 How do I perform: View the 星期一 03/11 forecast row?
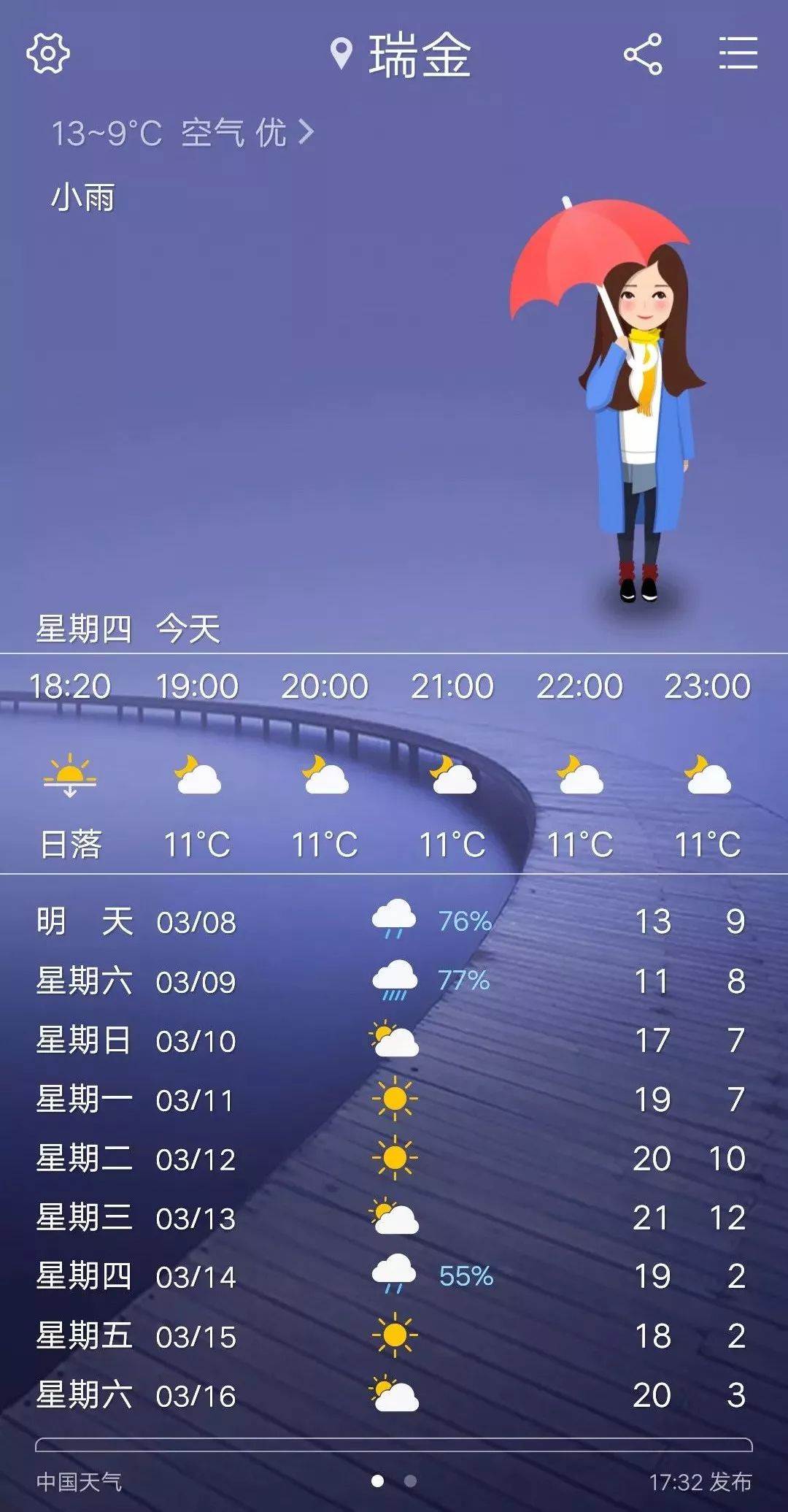394,1099
